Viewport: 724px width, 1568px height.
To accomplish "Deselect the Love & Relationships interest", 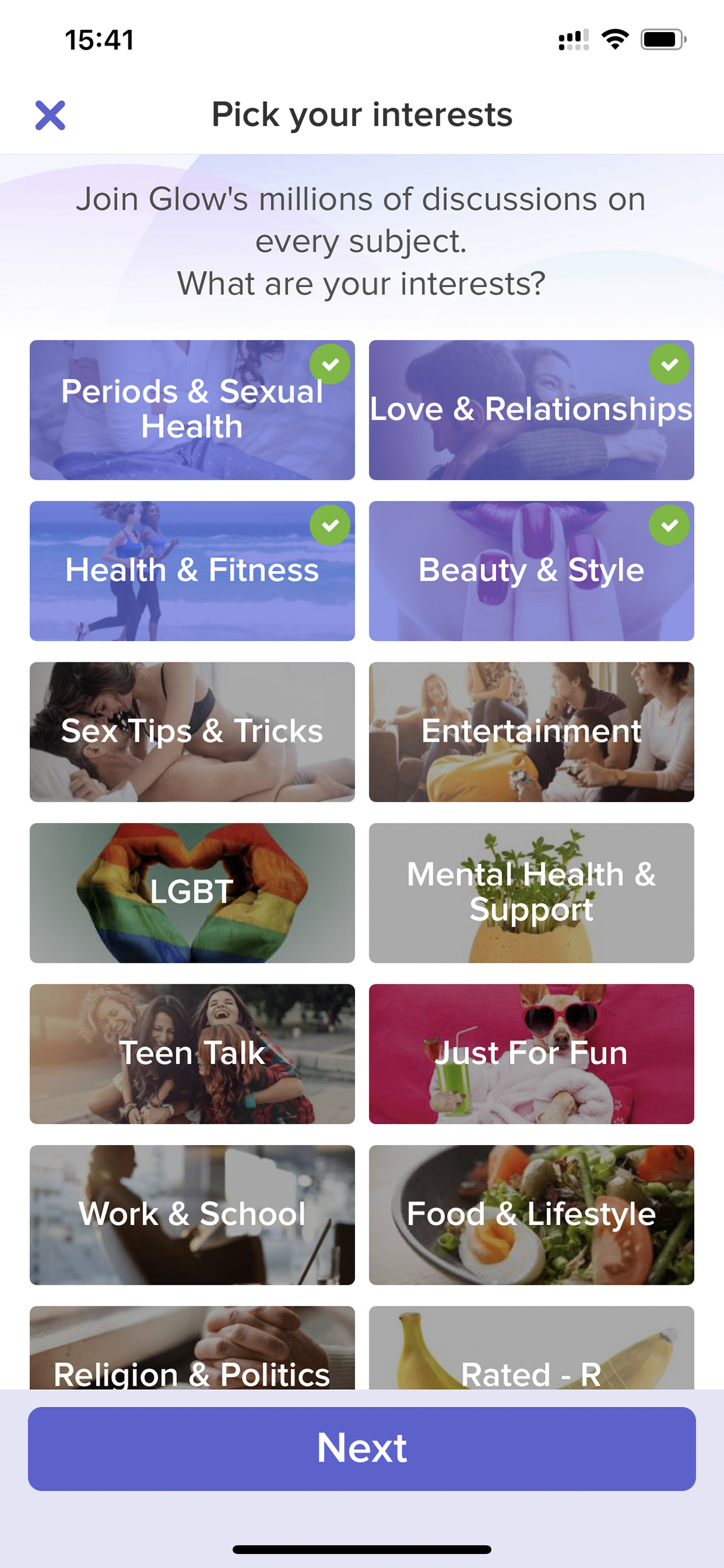I will click(x=531, y=410).
